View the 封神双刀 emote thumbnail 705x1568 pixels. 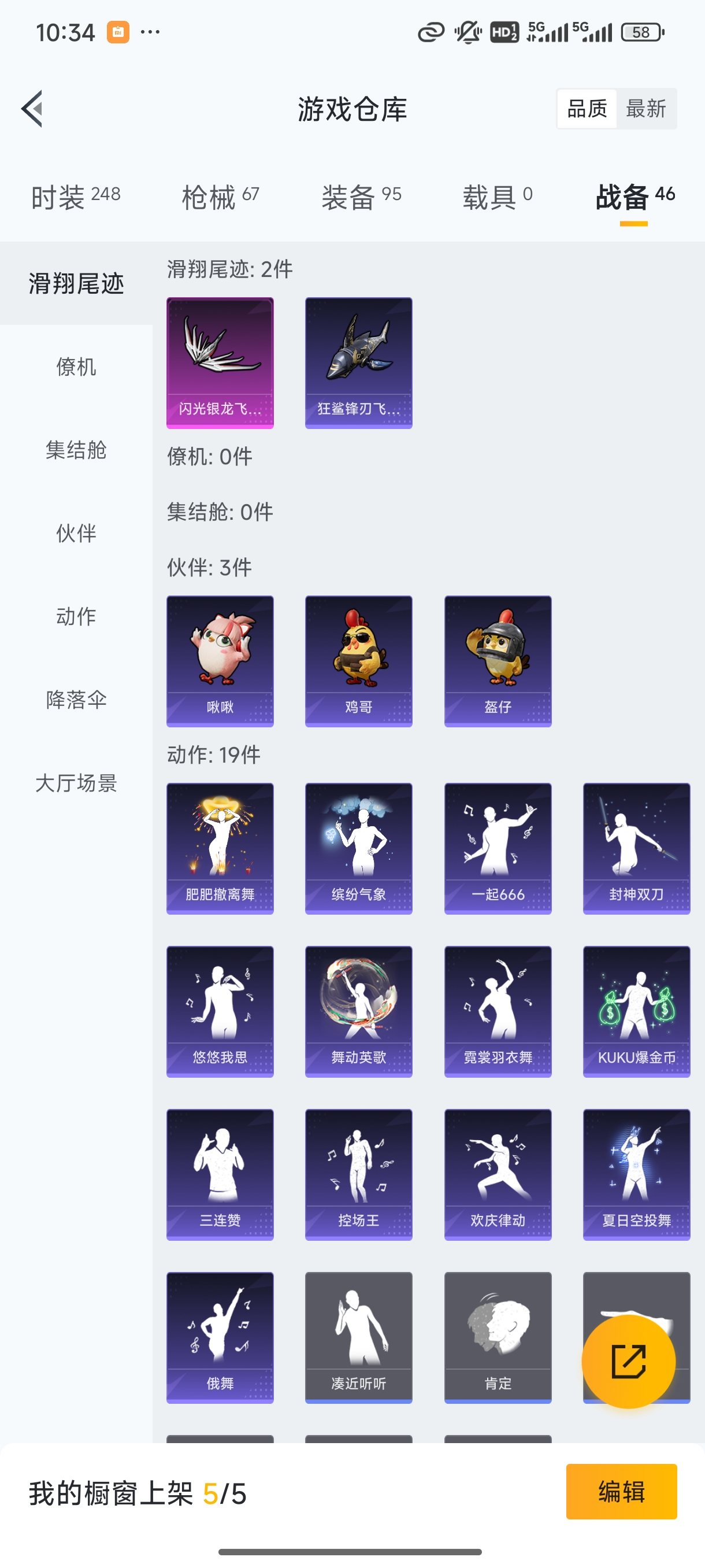636,848
